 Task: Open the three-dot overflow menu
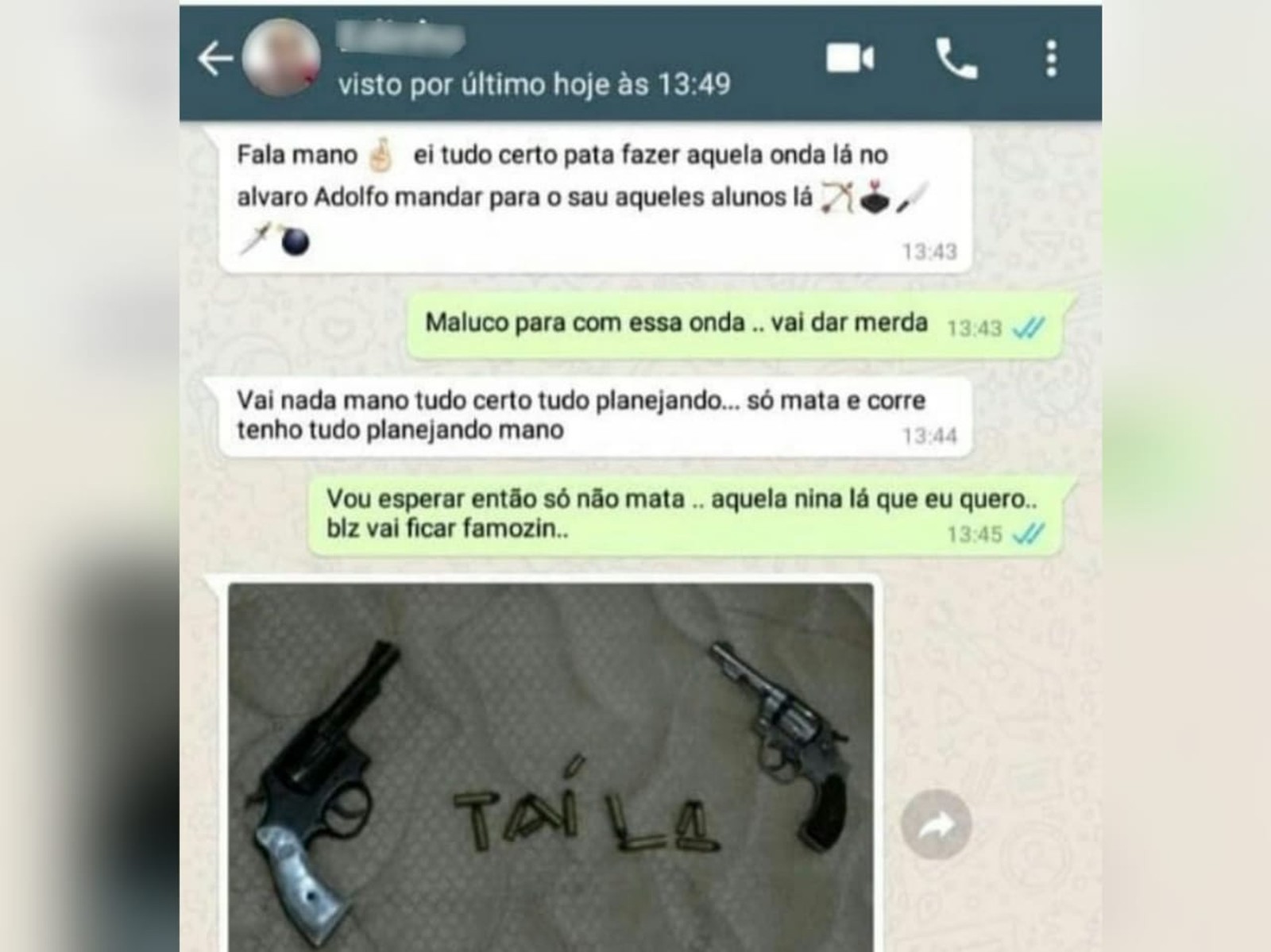coord(1051,59)
